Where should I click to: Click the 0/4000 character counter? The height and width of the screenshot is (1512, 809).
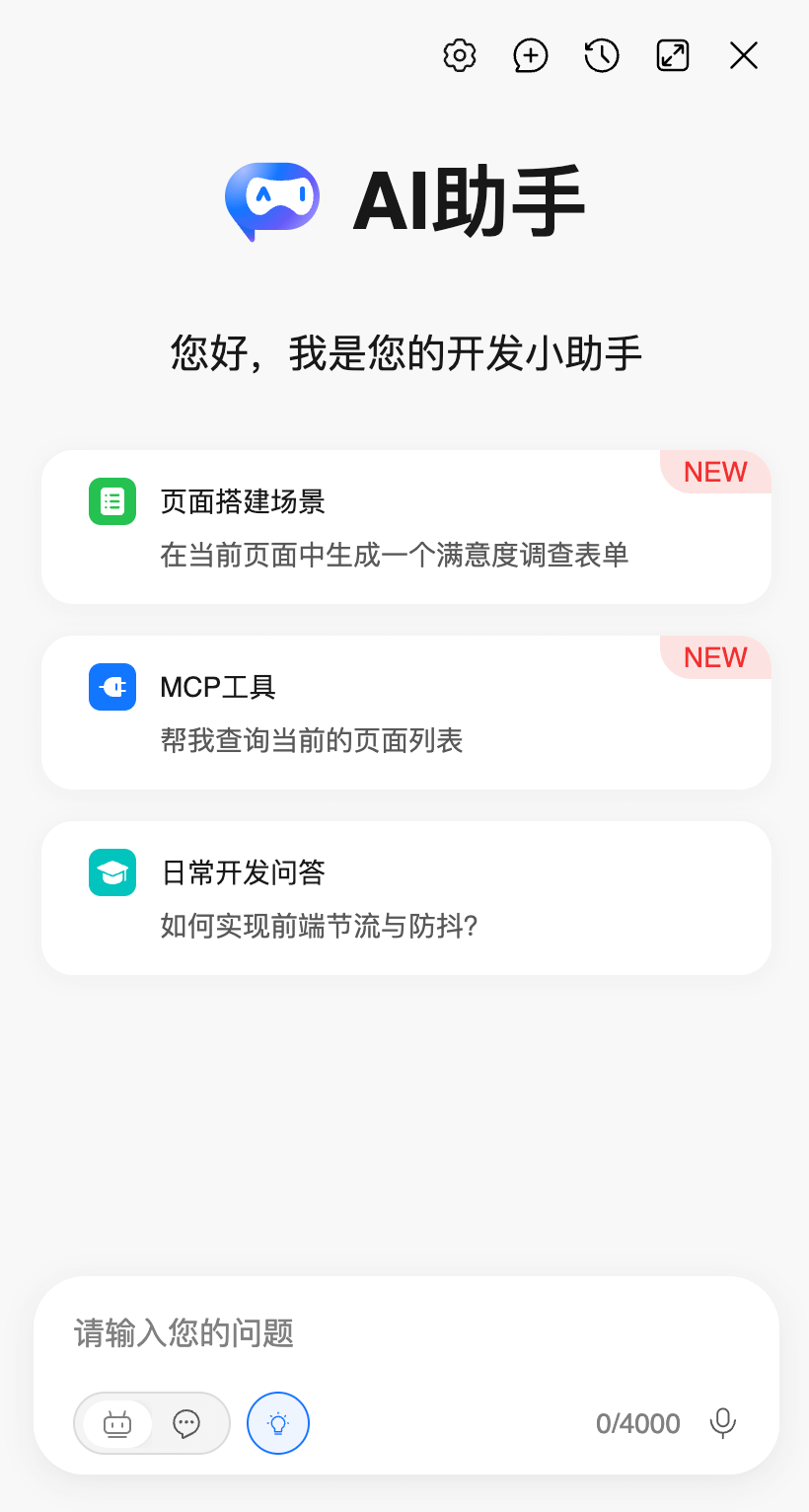(x=637, y=1423)
